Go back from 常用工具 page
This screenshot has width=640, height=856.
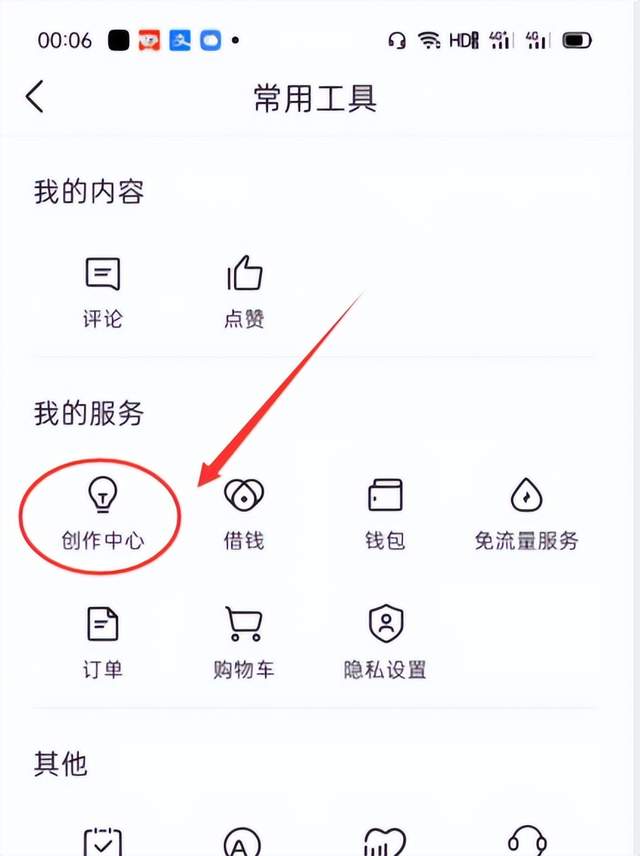[36, 97]
